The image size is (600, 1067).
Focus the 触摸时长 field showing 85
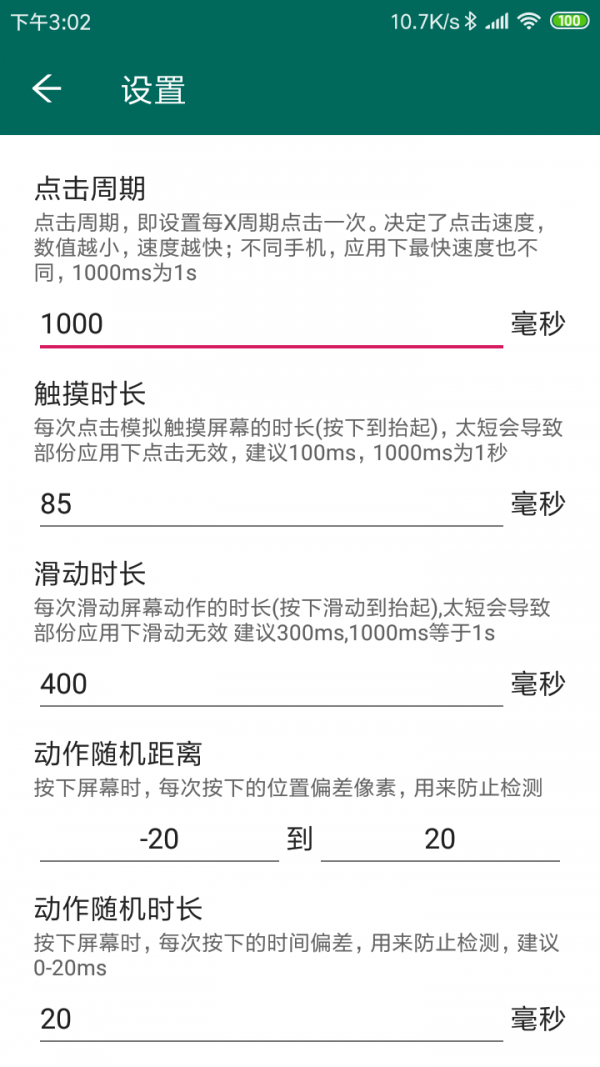click(270, 504)
